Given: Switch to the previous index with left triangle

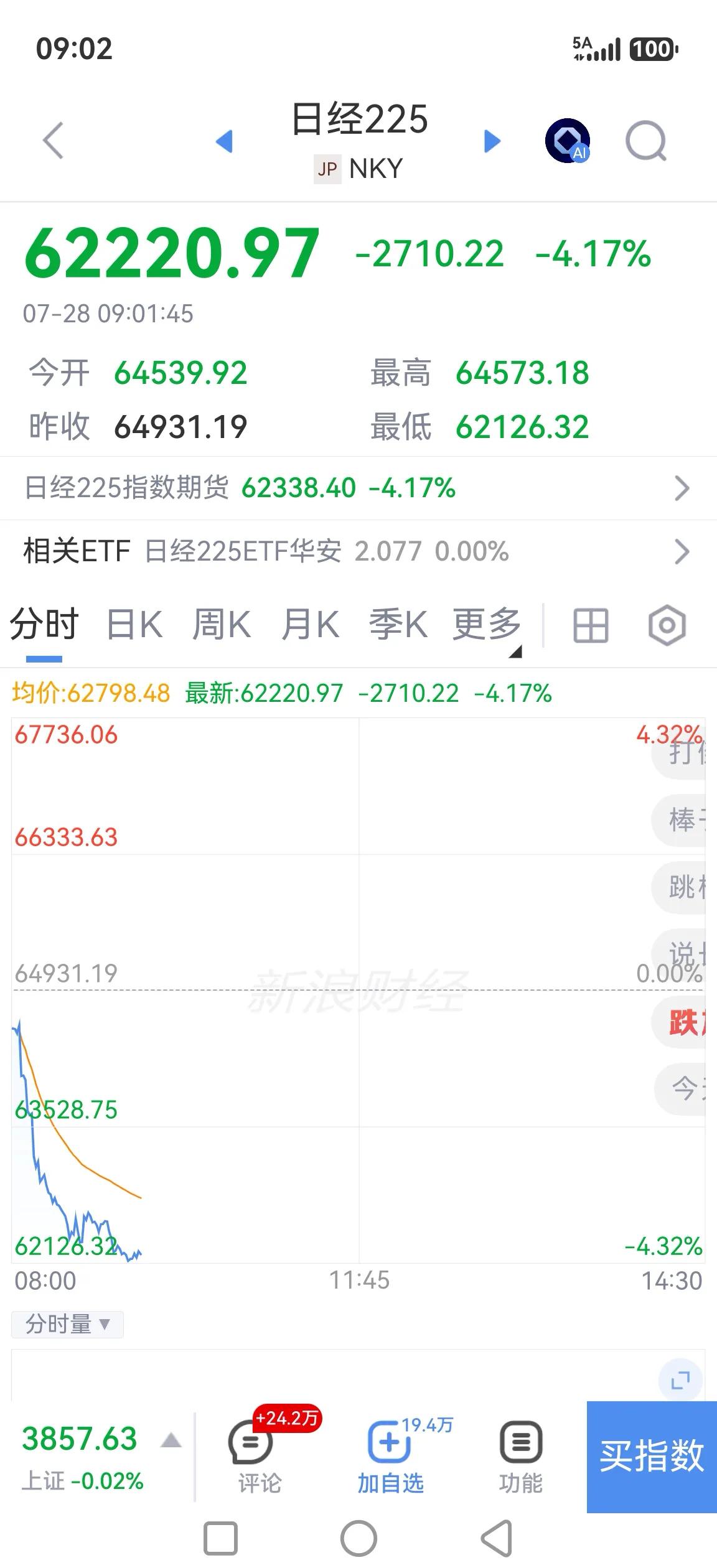Looking at the screenshot, I should [x=224, y=141].
